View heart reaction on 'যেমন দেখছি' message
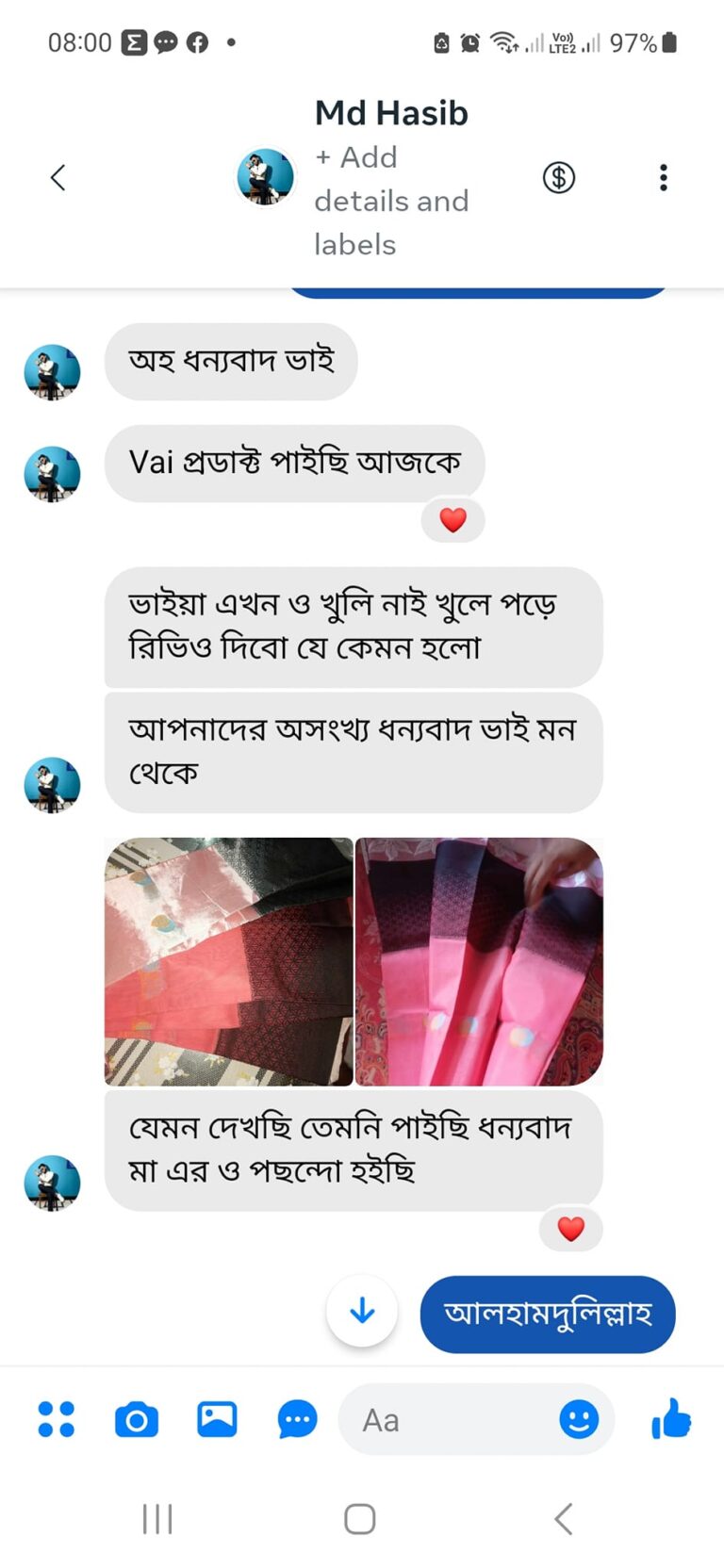The image size is (724, 1568). (570, 1229)
